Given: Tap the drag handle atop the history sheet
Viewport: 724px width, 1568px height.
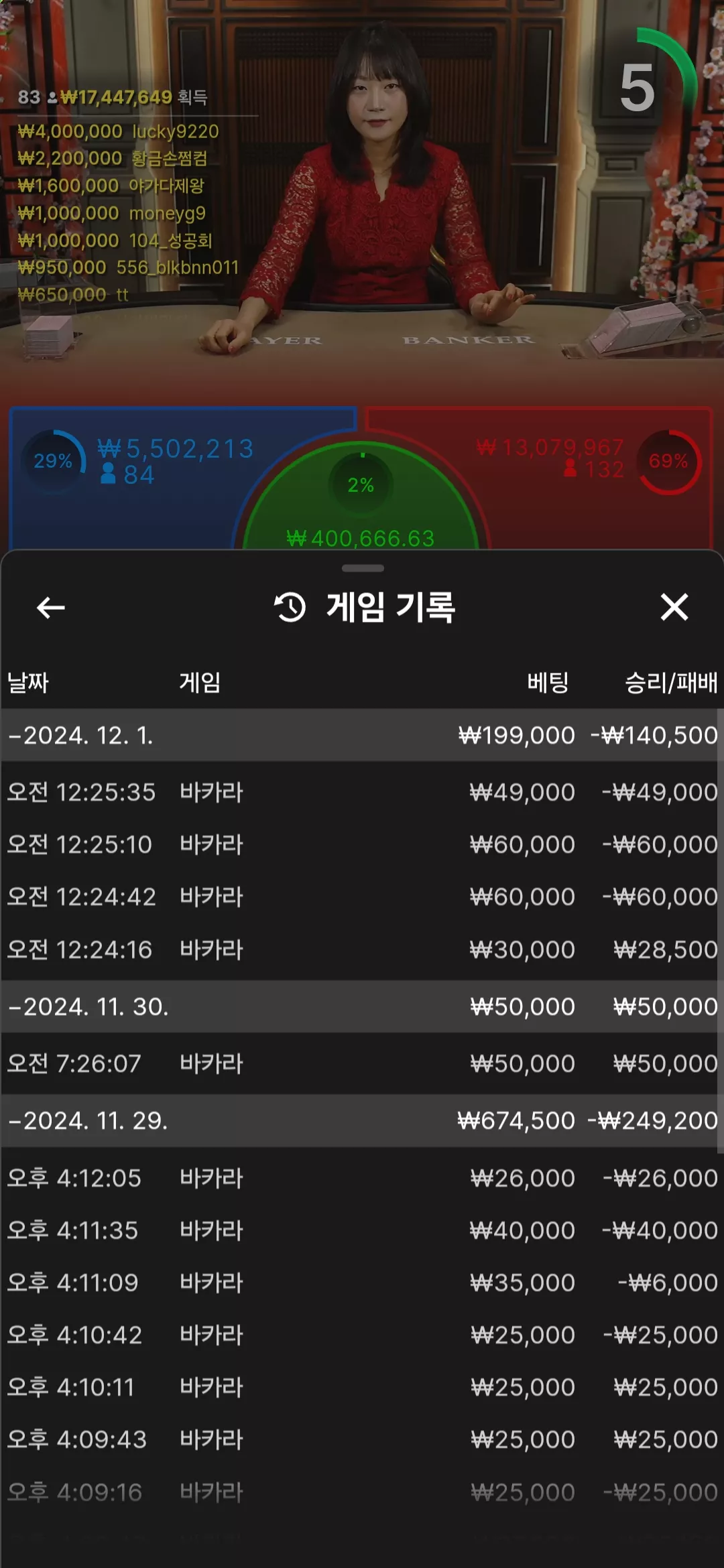Looking at the screenshot, I should click(363, 568).
